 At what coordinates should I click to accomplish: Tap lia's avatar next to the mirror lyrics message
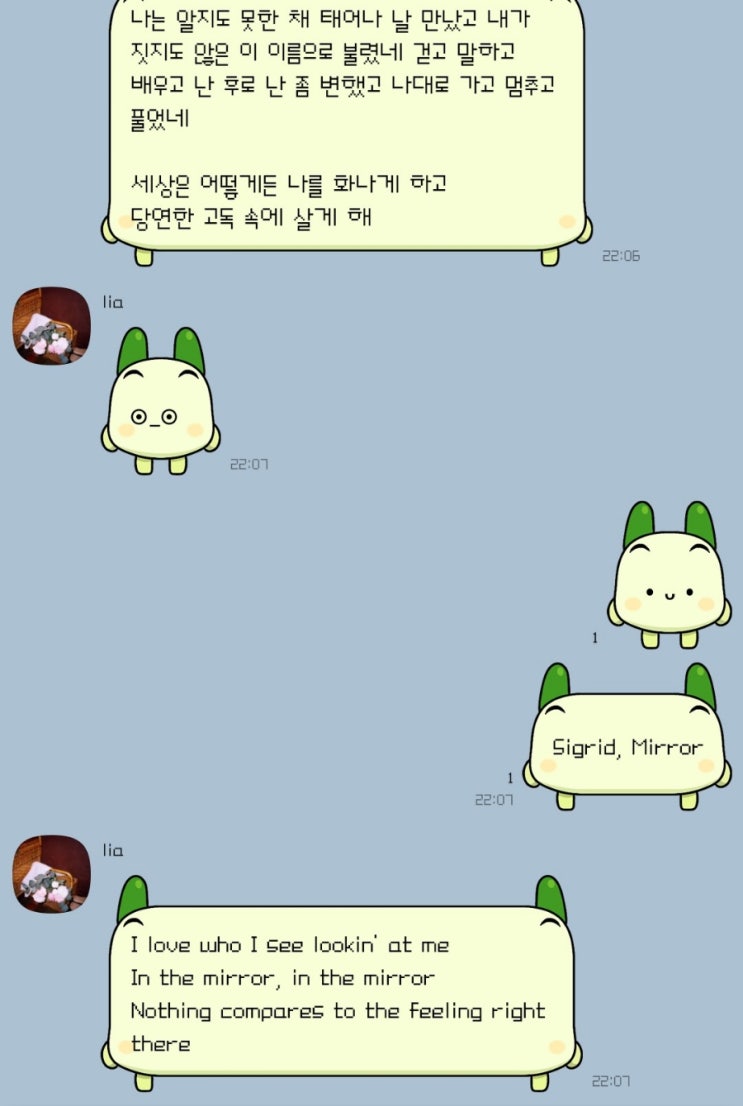tap(52, 874)
